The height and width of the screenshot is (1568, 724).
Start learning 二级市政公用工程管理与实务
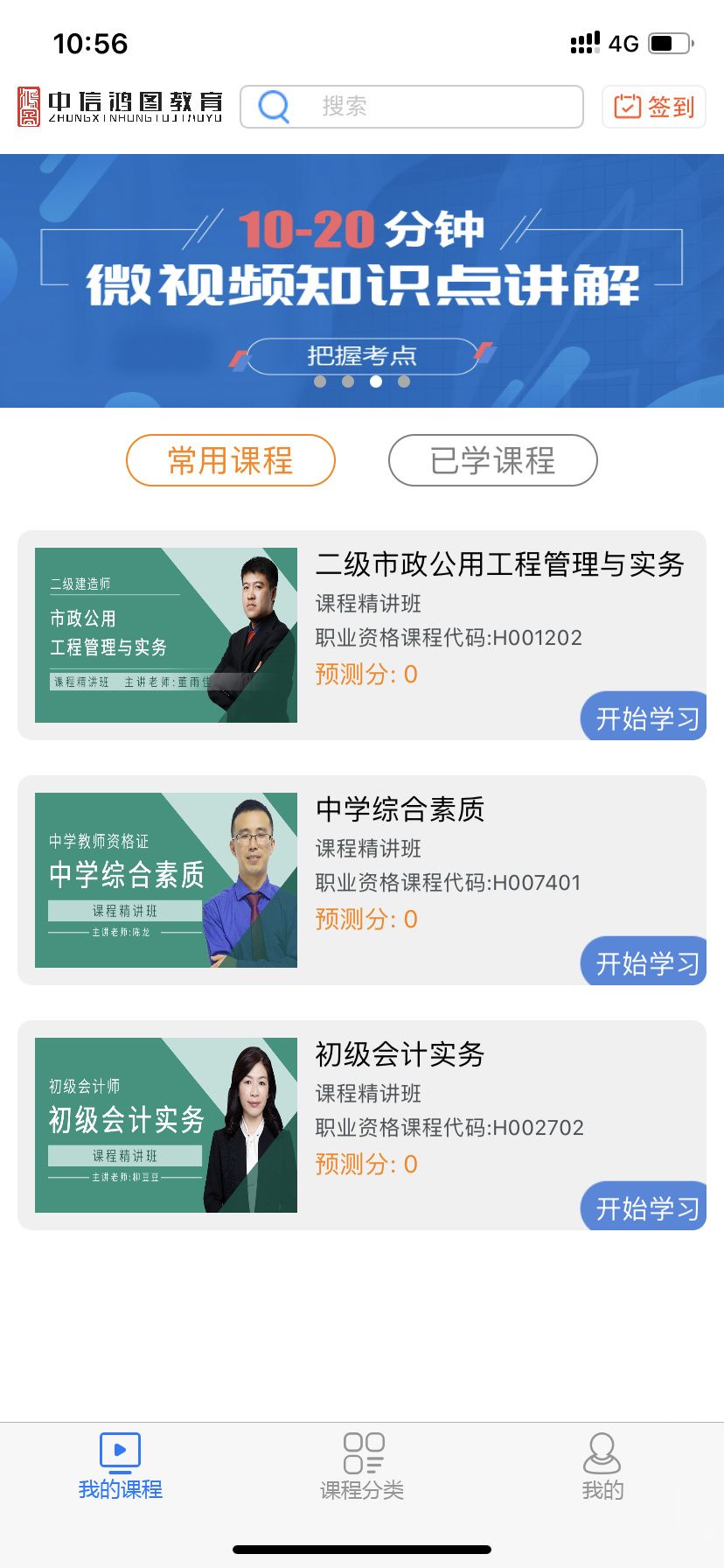coord(645,717)
